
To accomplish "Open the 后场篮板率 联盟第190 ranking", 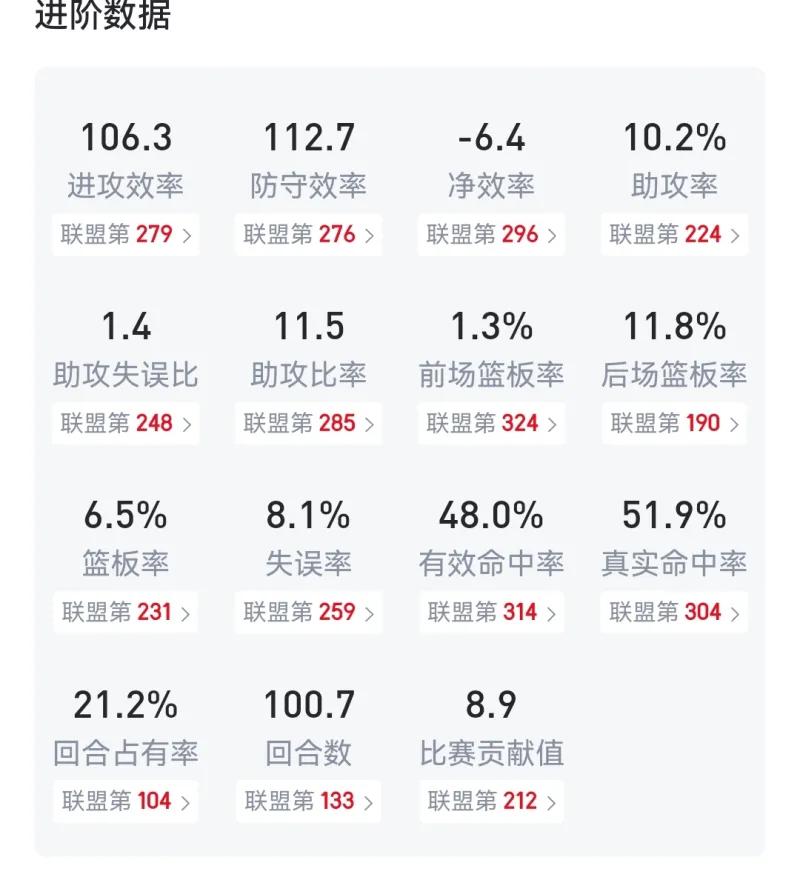I will point(673,423).
